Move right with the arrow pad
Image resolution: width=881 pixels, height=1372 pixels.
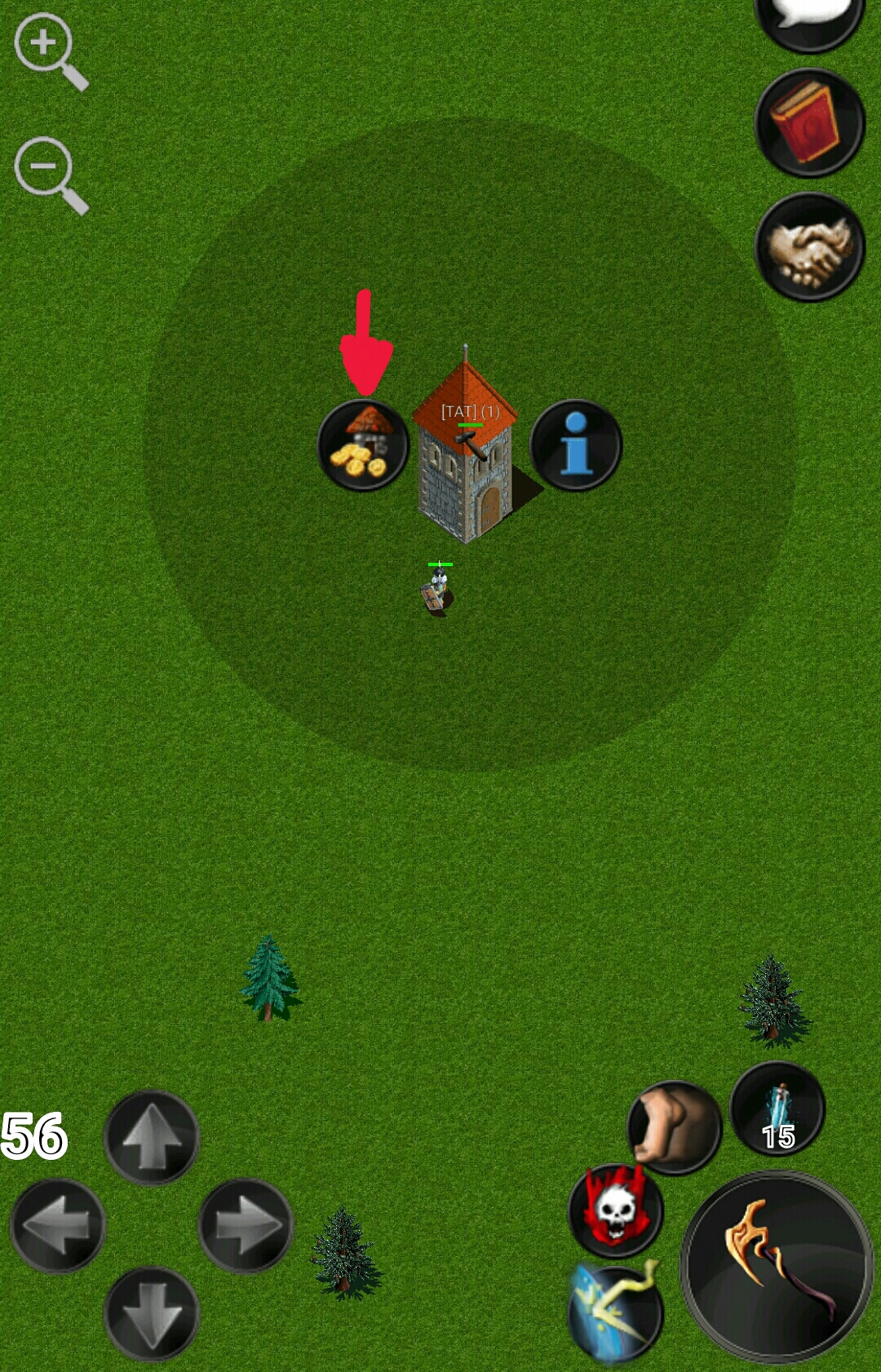pyautogui.click(x=245, y=1225)
